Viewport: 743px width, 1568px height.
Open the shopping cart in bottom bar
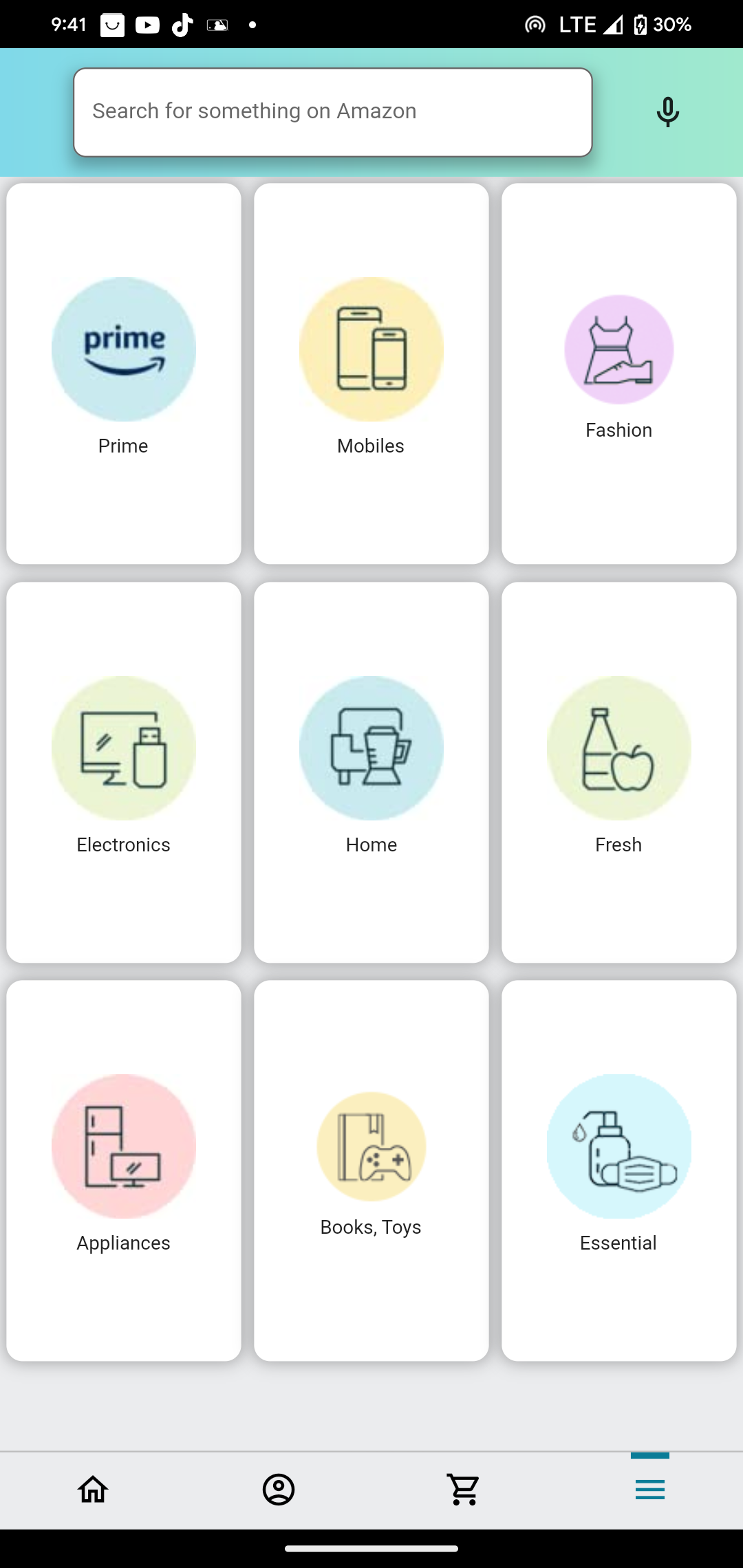tap(464, 1489)
